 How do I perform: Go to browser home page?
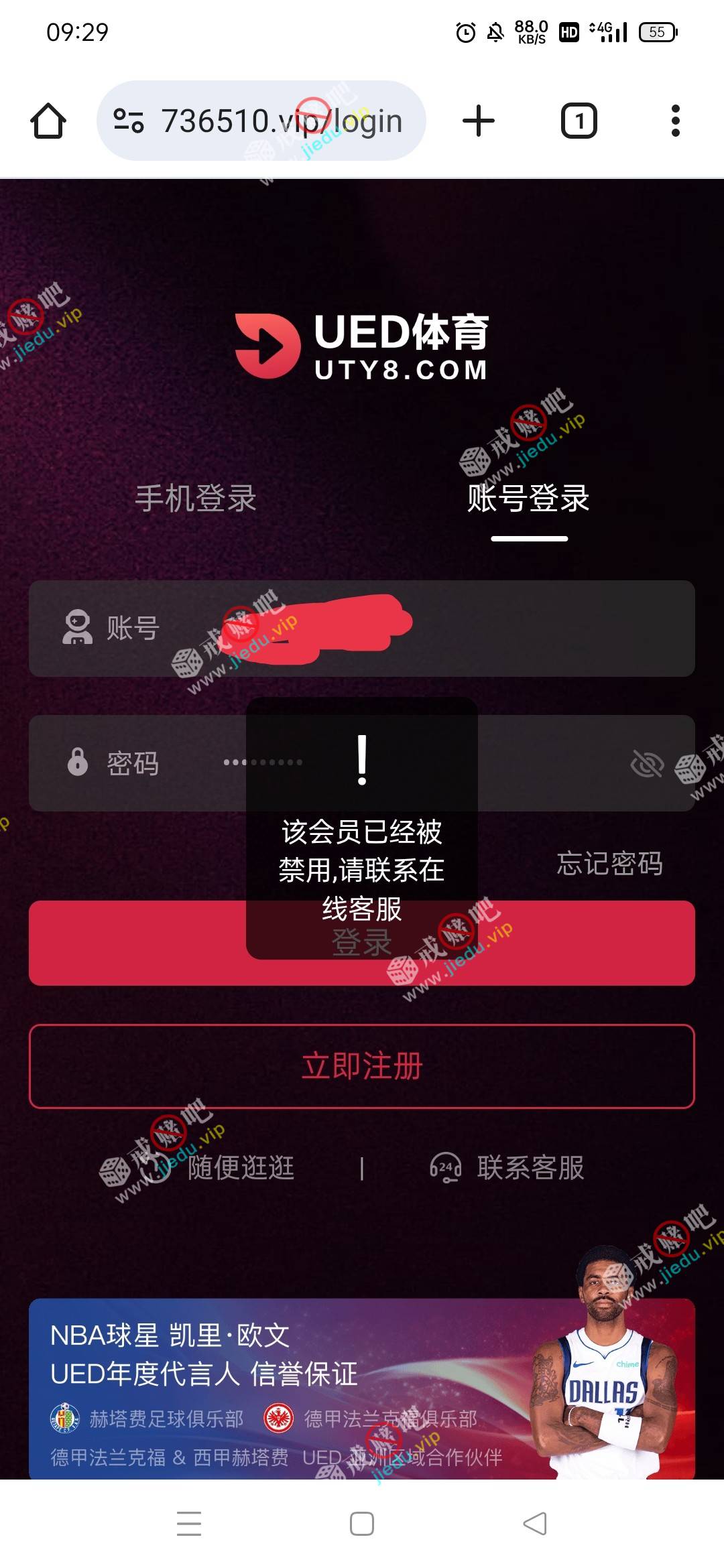(x=48, y=121)
